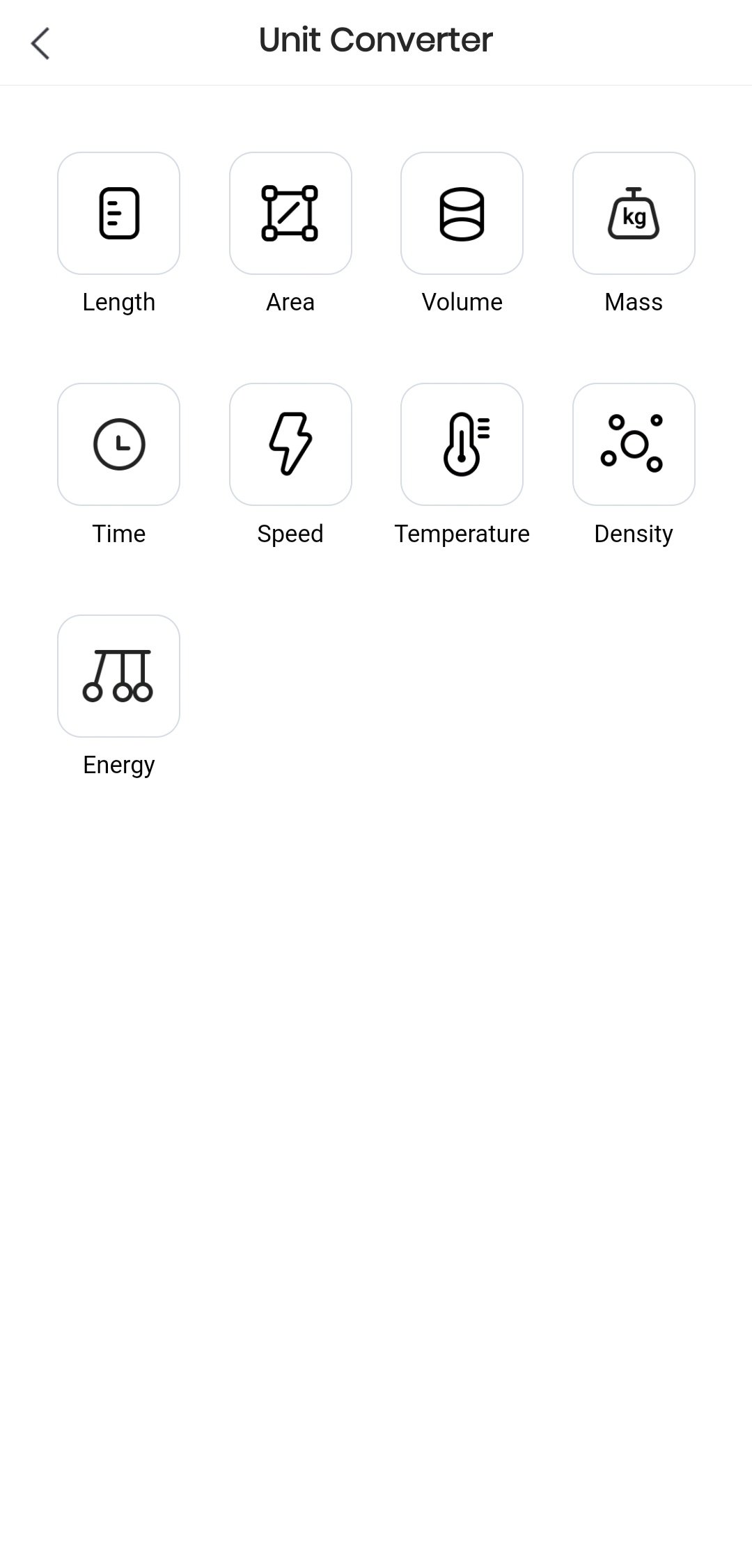Choose the Mass converter
Viewport: 752px width, 1568px height.
(634, 213)
